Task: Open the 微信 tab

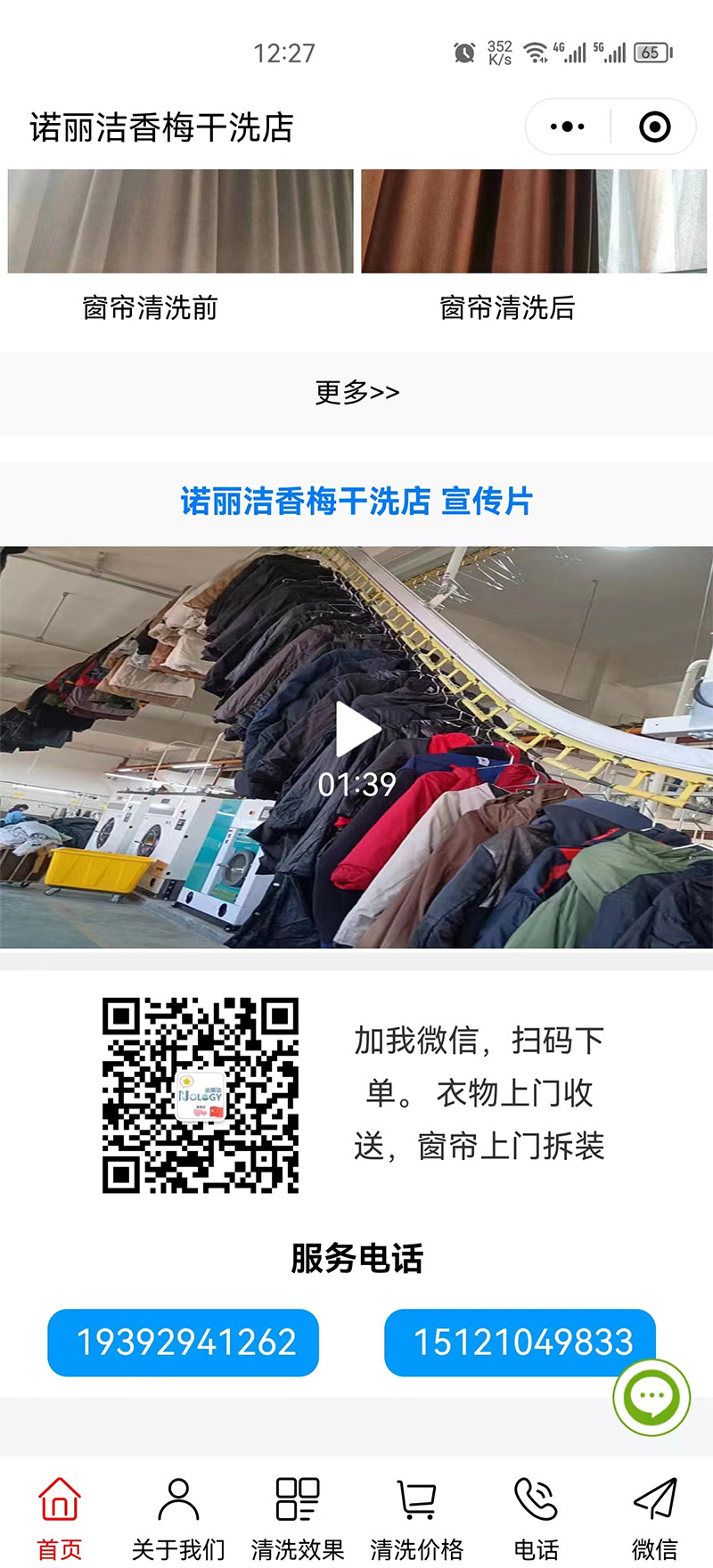Action: [x=655, y=1516]
